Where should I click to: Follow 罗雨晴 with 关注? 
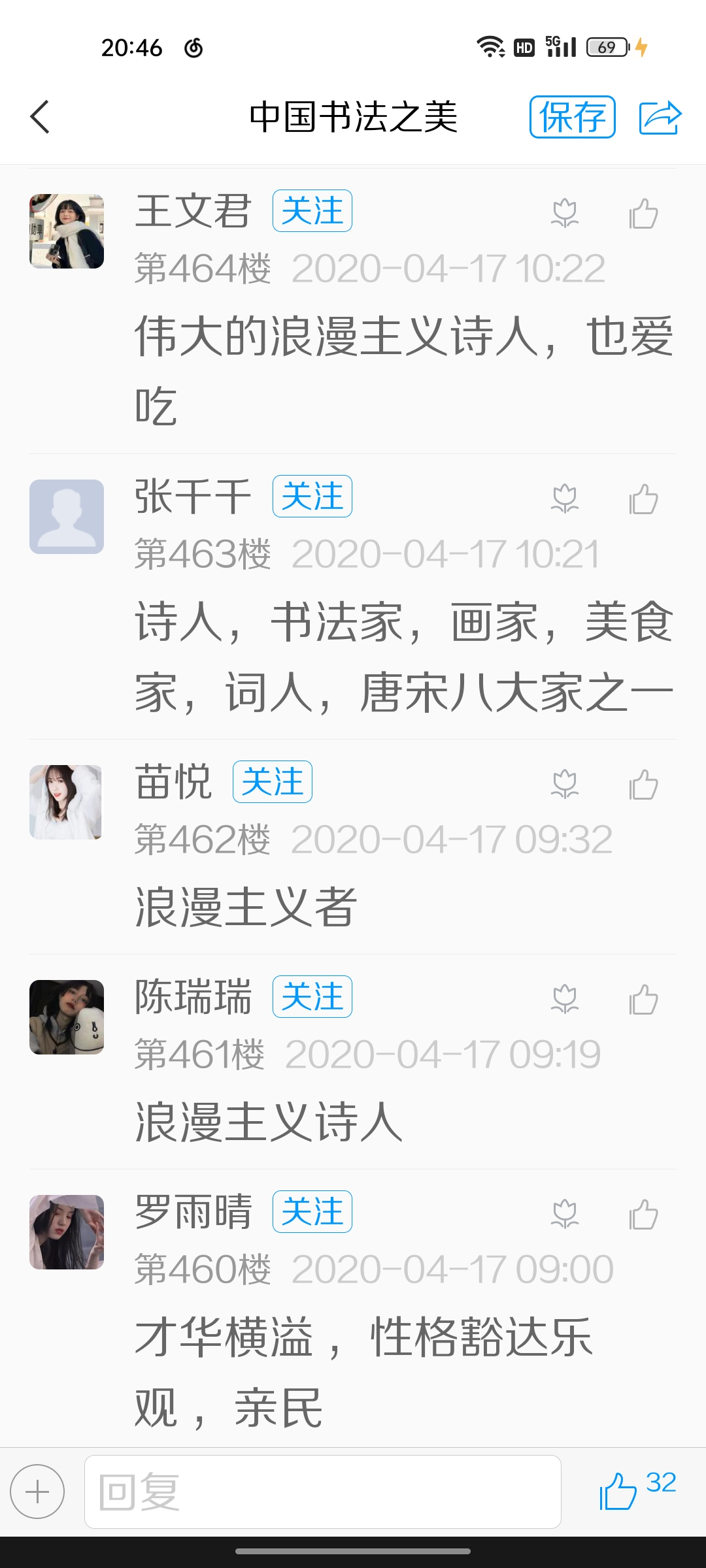pos(312,1212)
